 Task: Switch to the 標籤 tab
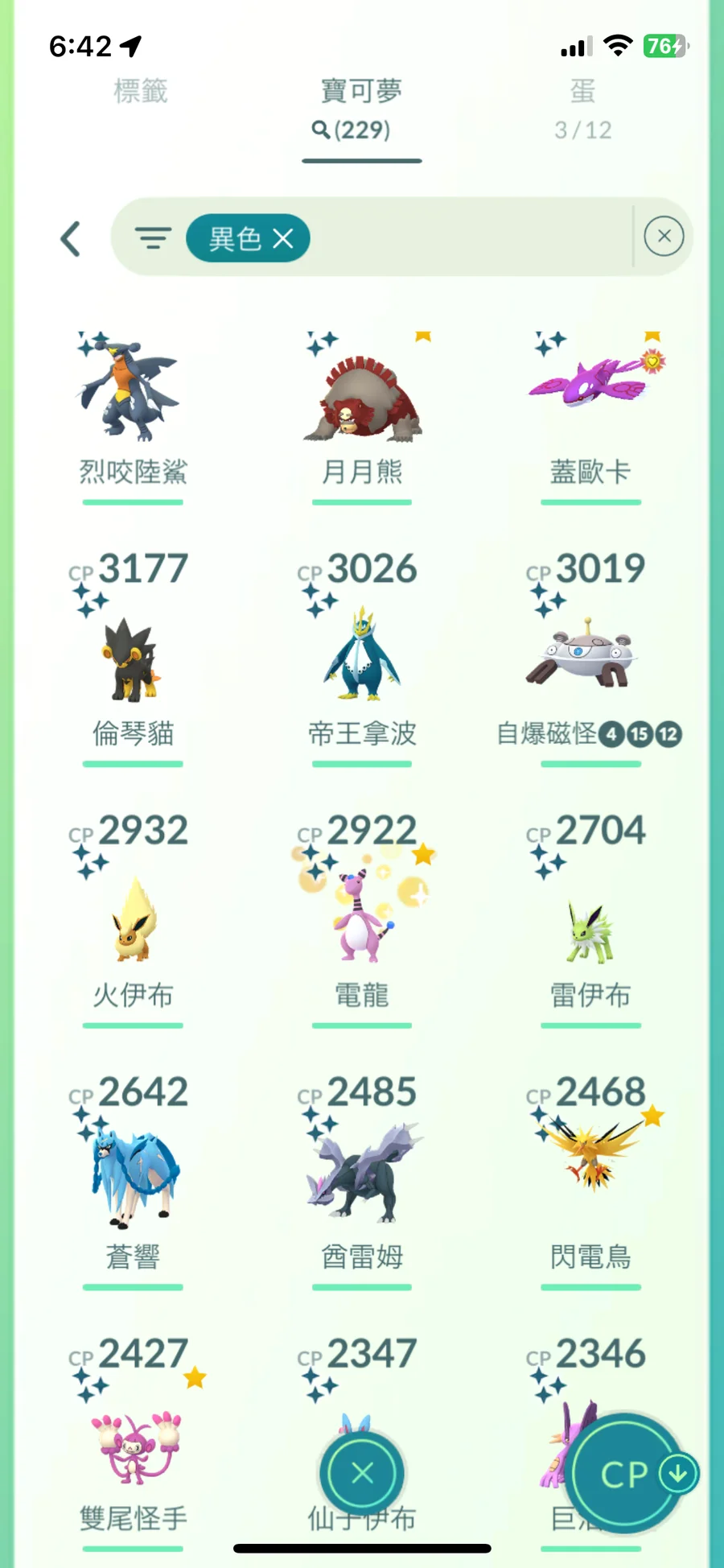pyautogui.click(x=141, y=92)
